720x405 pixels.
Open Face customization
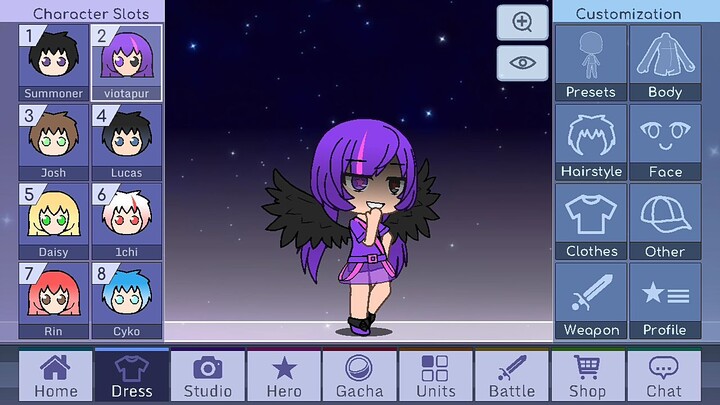pyautogui.click(x=665, y=142)
